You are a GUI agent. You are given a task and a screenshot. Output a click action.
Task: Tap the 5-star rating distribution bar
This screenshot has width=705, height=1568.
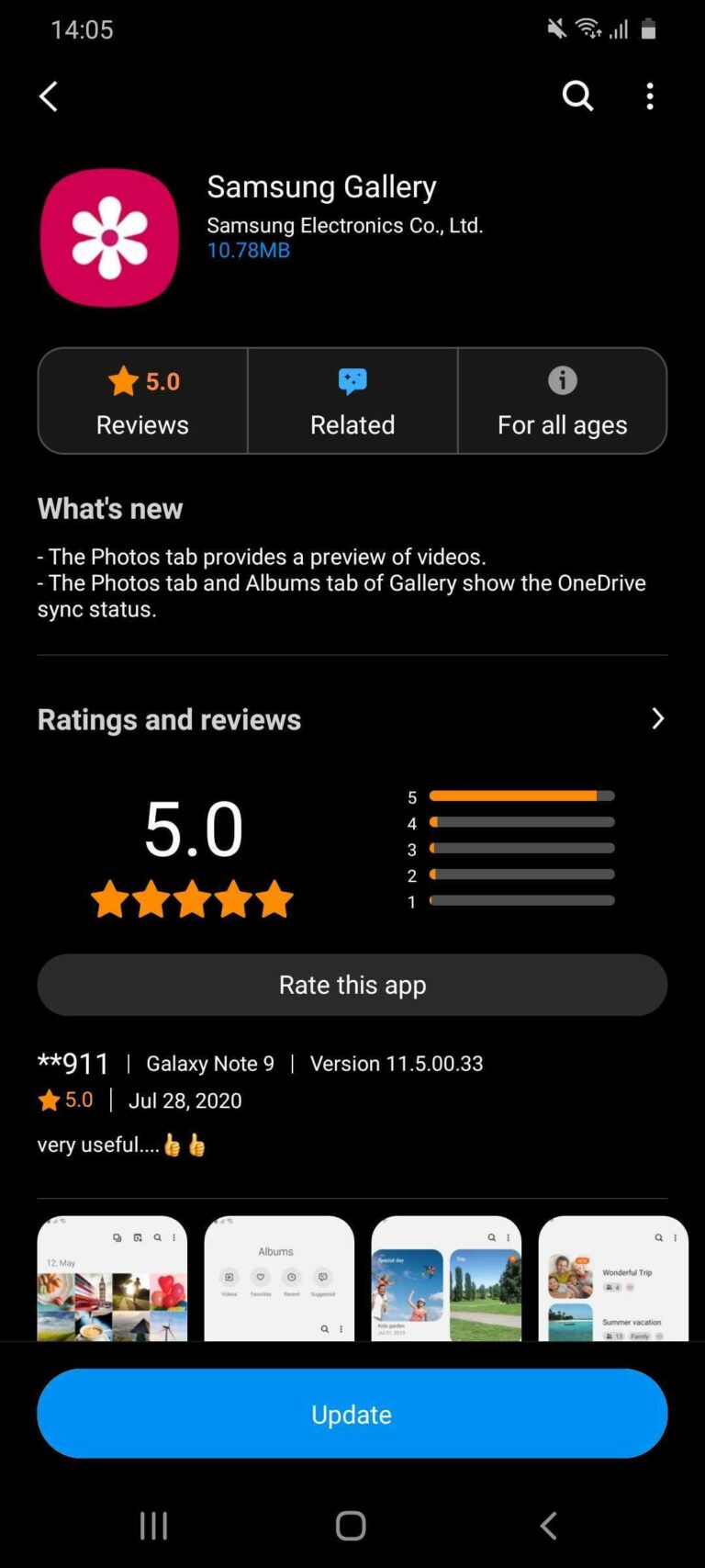point(520,796)
